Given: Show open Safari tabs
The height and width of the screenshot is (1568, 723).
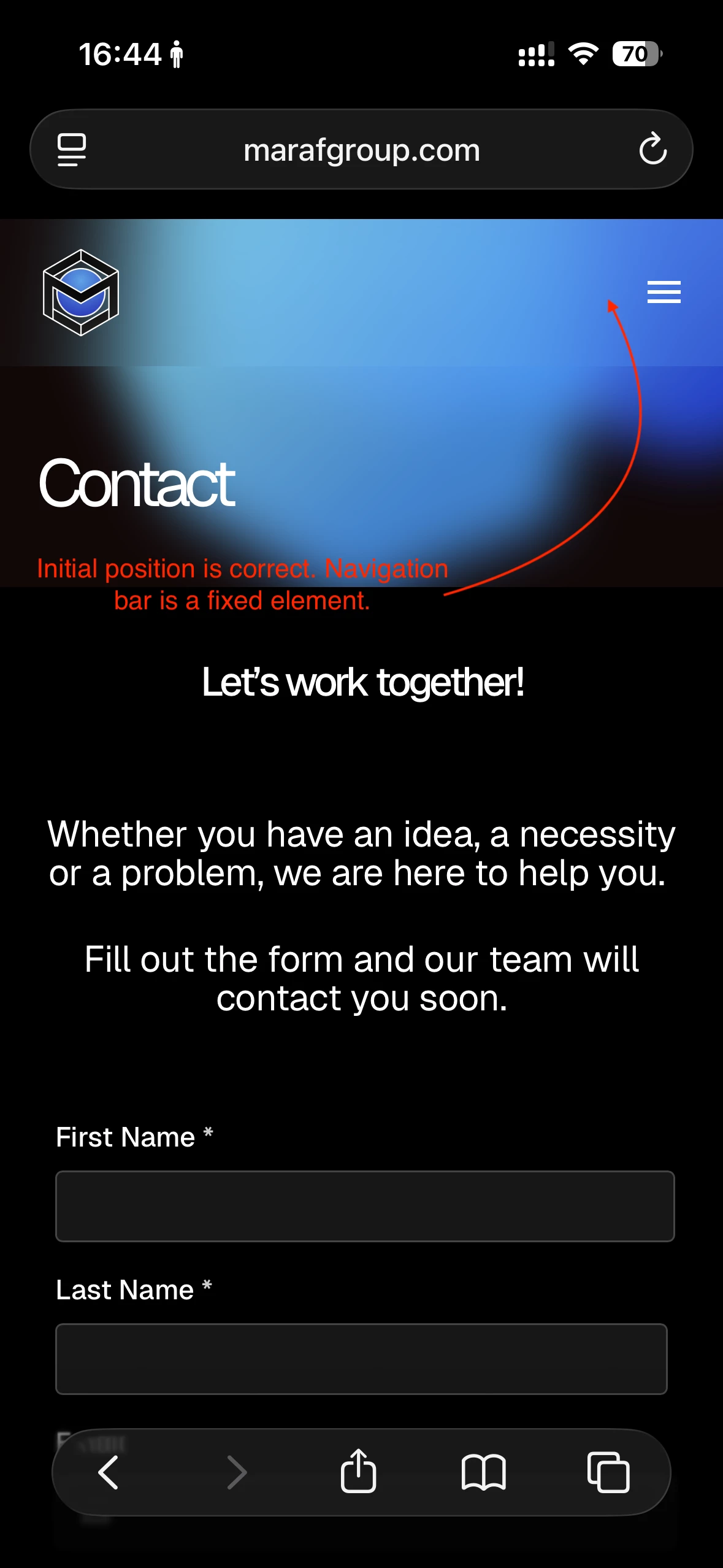Looking at the screenshot, I should pyautogui.click(x=608, y=1472).
